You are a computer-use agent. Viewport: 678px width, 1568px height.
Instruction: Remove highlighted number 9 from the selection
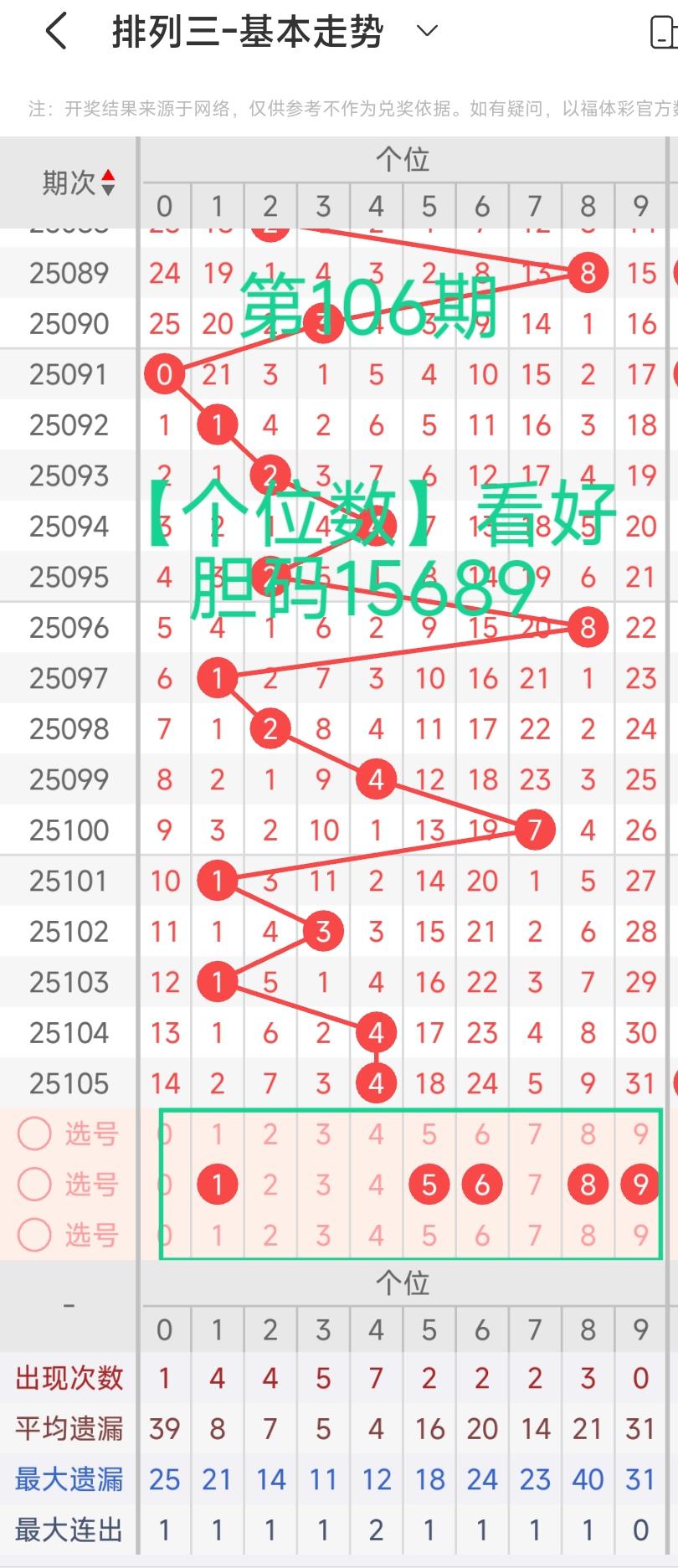point(640,1184)
